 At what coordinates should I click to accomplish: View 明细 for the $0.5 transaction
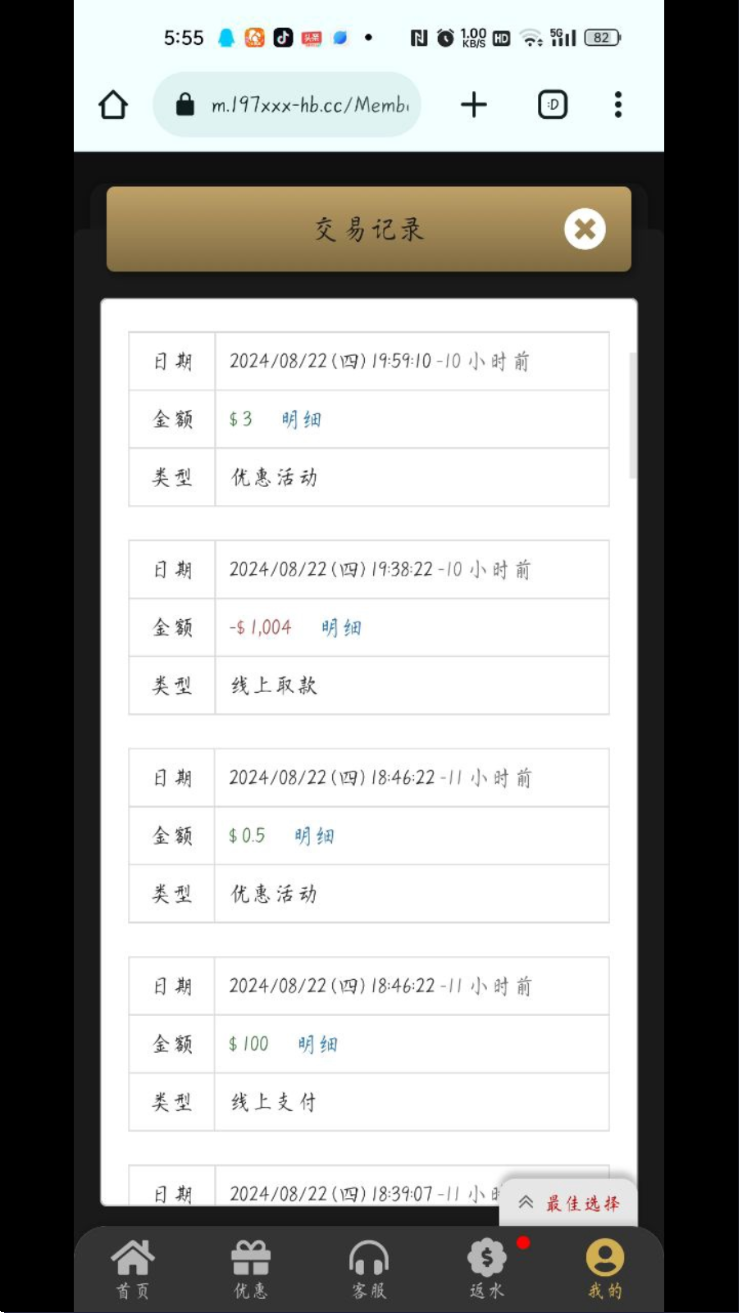tap(314, 836)
